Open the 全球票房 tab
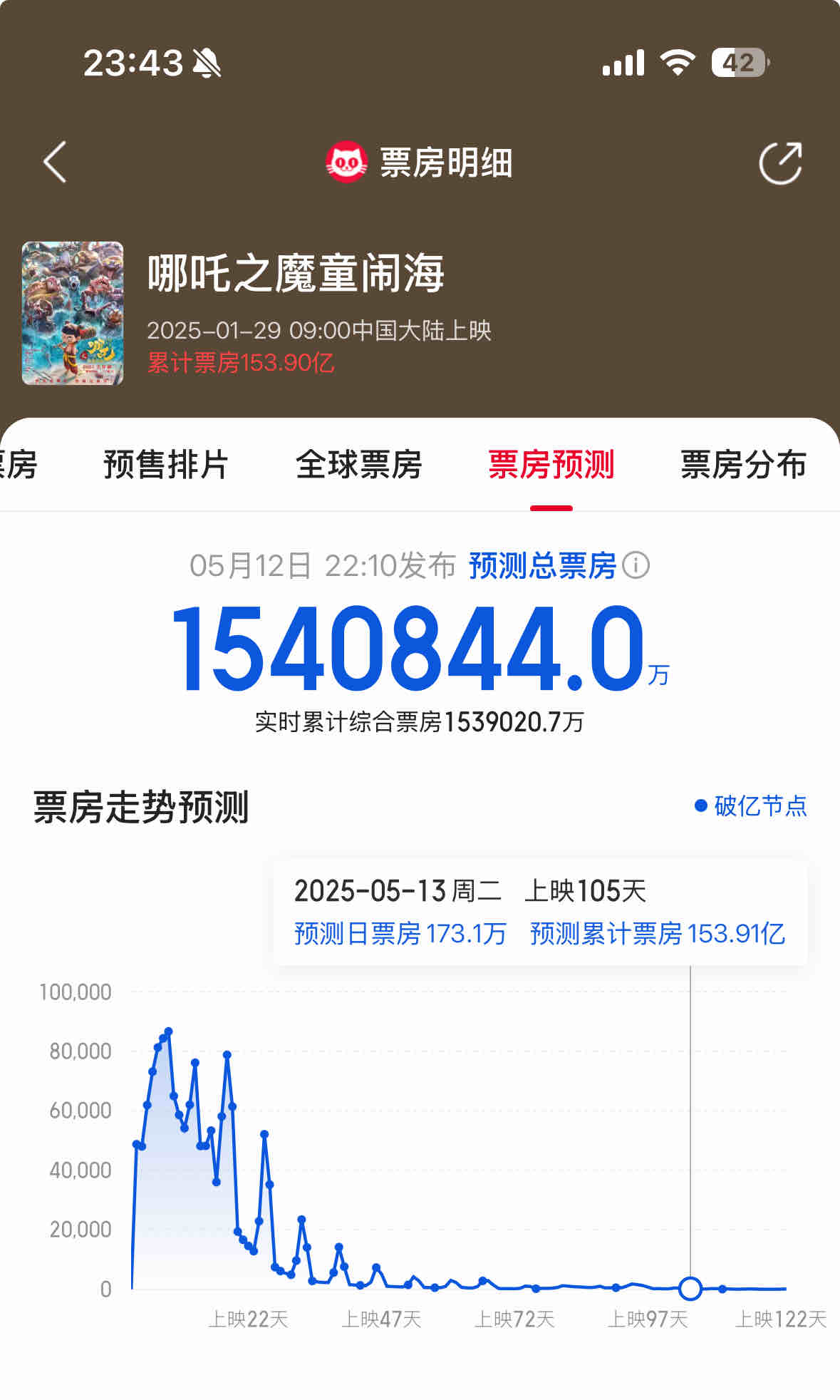This screenshot has width=840, height=1400. click(x=358, y=465)
